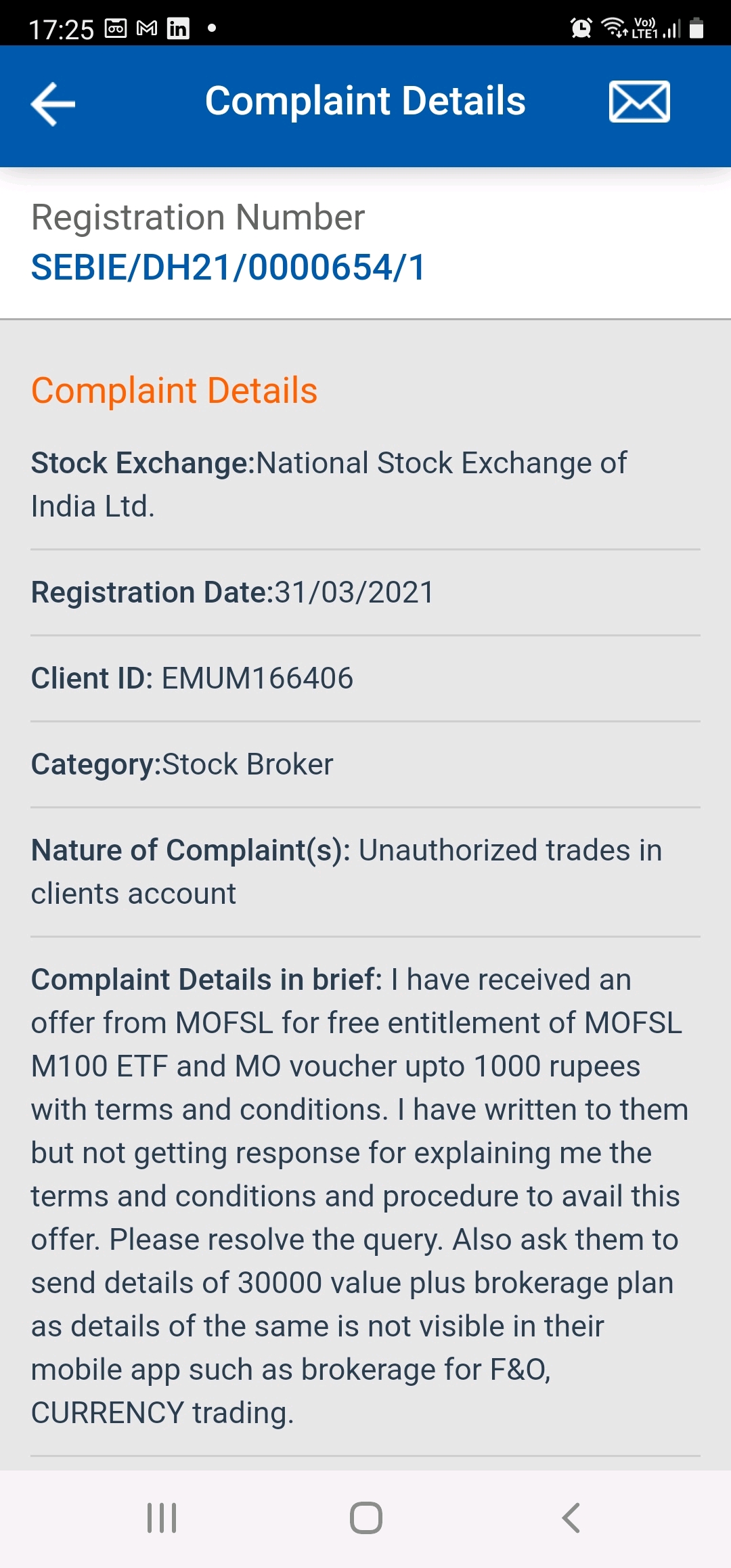Open recent apps from navigation bar

[x=162, y=1517]
